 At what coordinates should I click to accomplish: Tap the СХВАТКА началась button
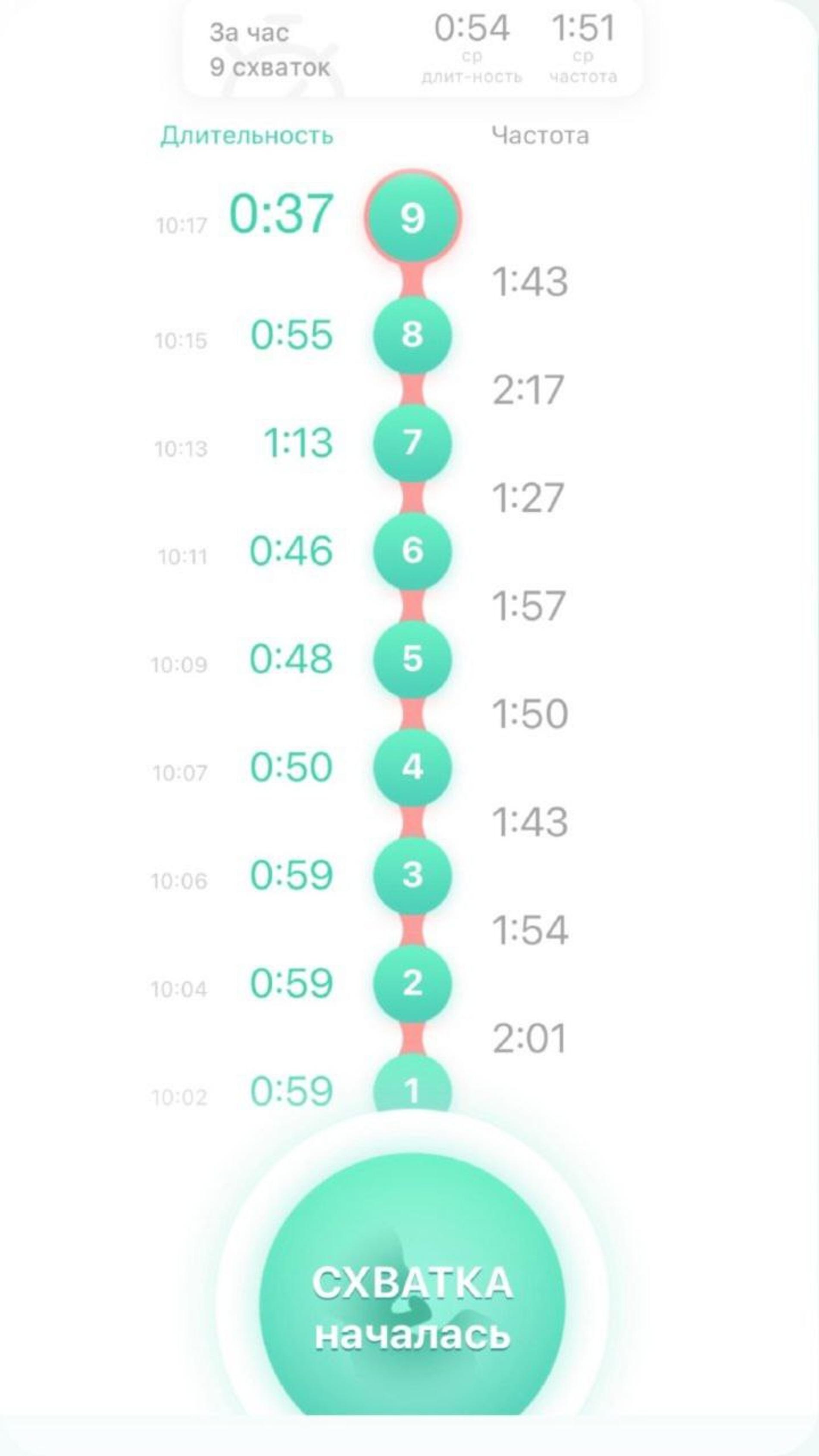point(412,1310)
